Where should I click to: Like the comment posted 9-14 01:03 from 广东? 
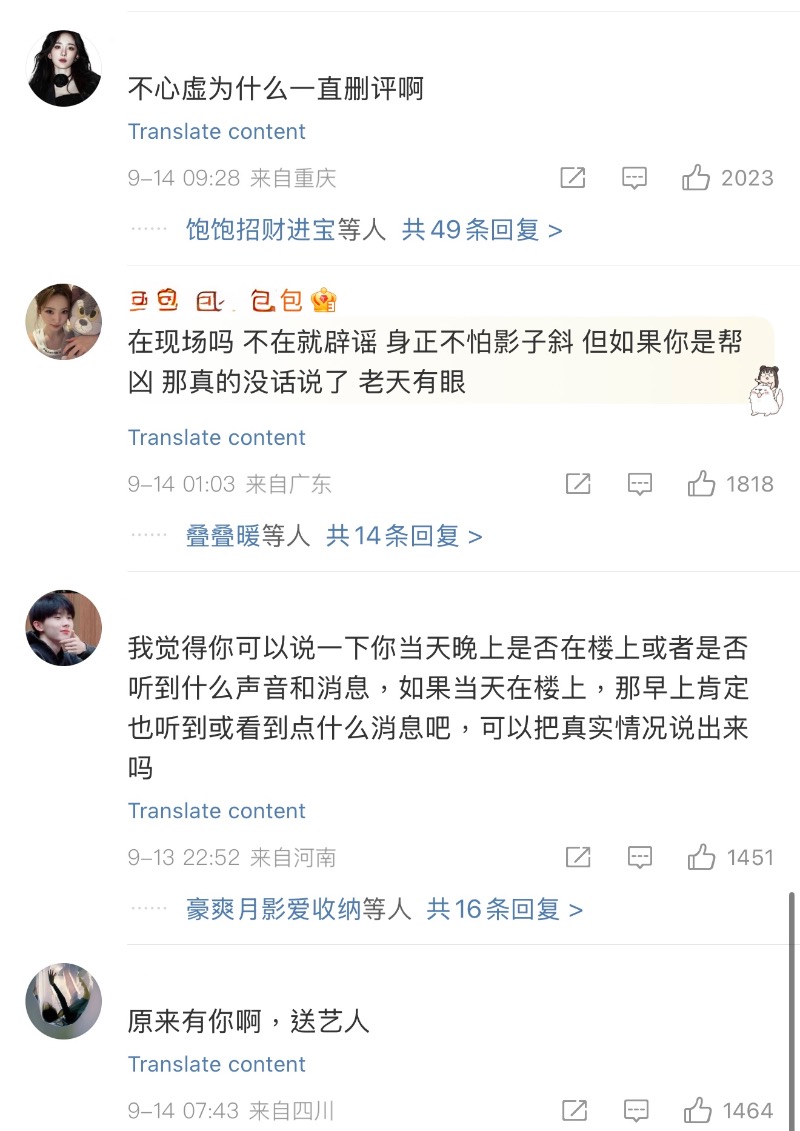point(702,484)
